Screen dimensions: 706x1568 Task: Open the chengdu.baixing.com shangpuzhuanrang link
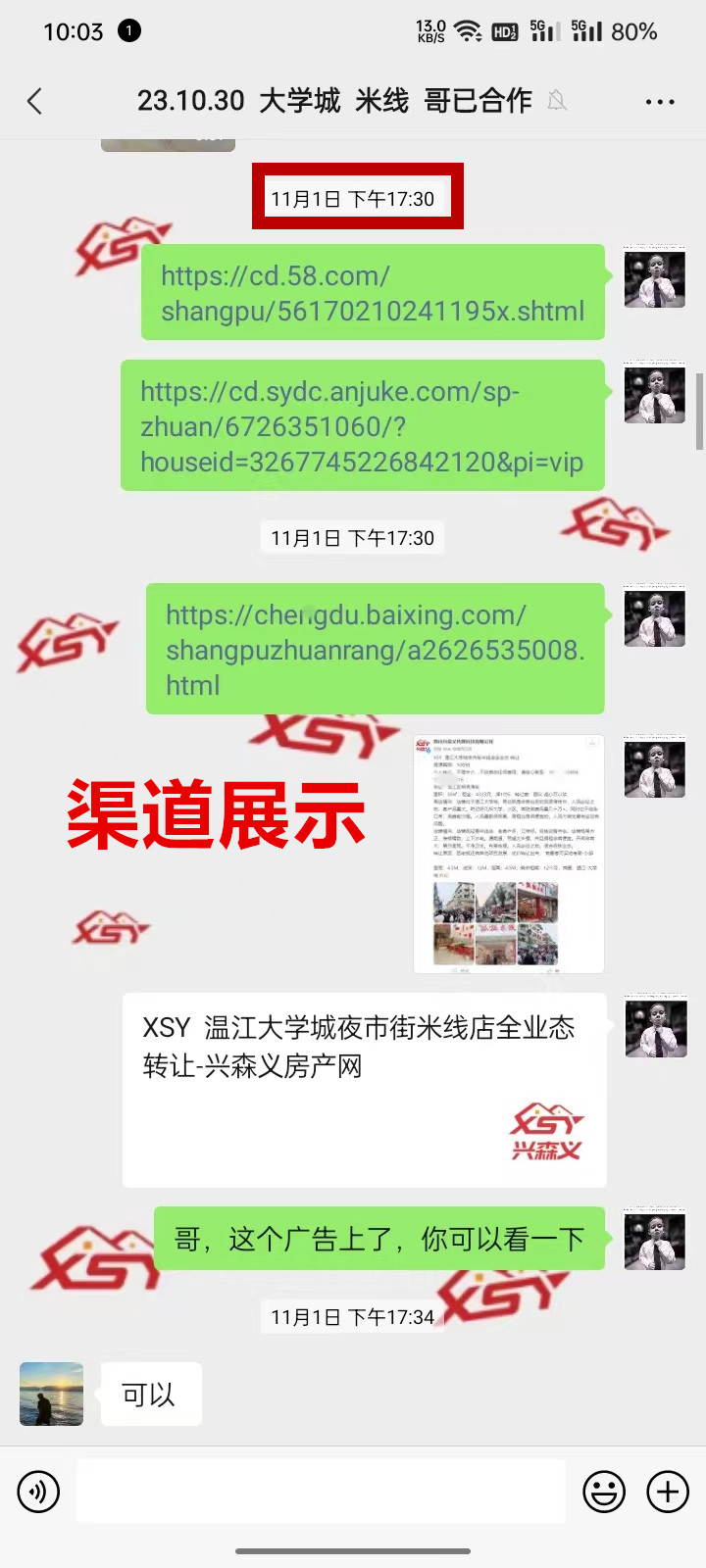point(374,650)
